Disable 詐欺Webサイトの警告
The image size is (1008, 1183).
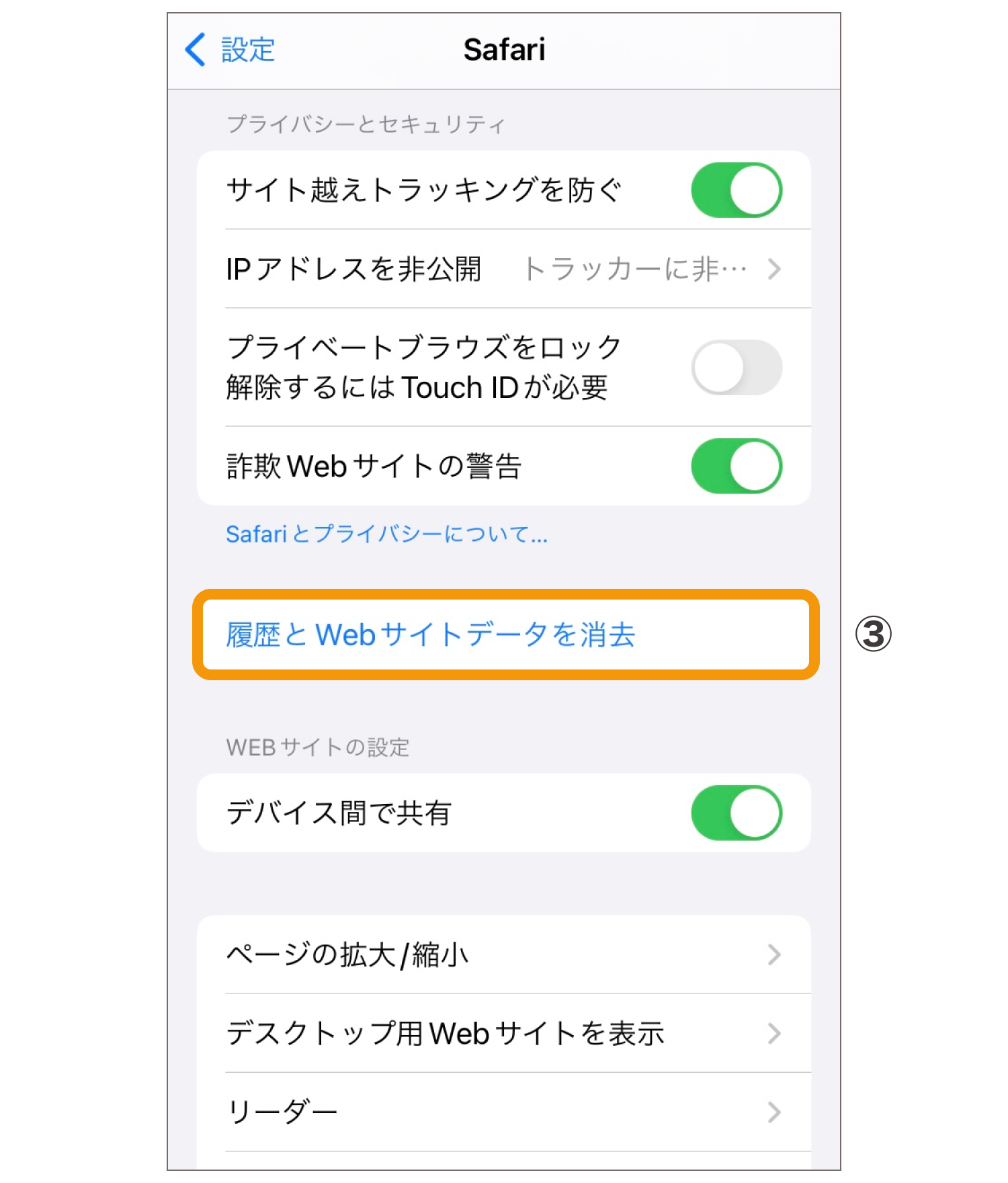pyautogui.click(x=737, y=465)
